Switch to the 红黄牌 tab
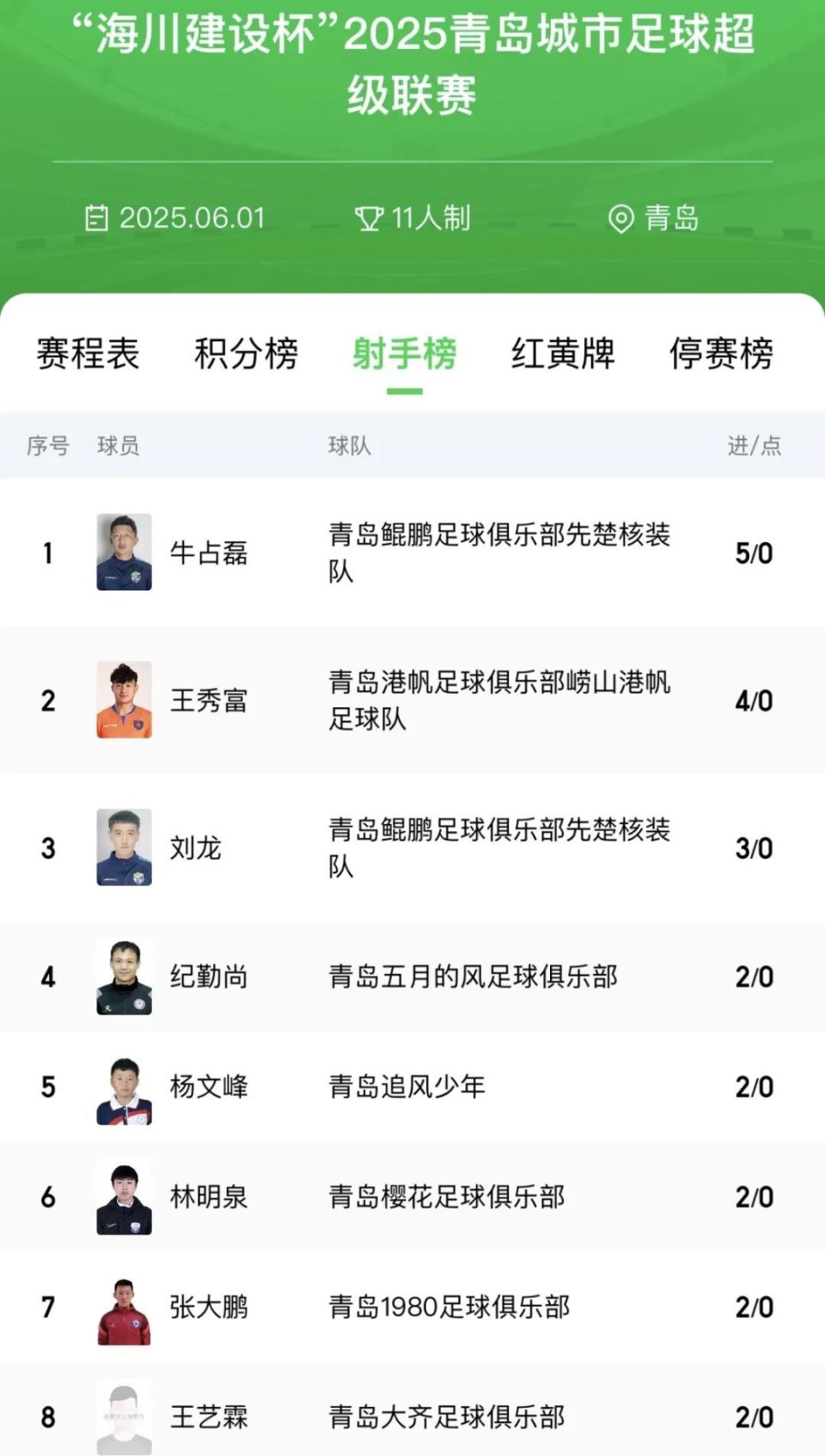The height and width of the screenshot is (1456, 825). pyautogui.click(x=563, y=354)
